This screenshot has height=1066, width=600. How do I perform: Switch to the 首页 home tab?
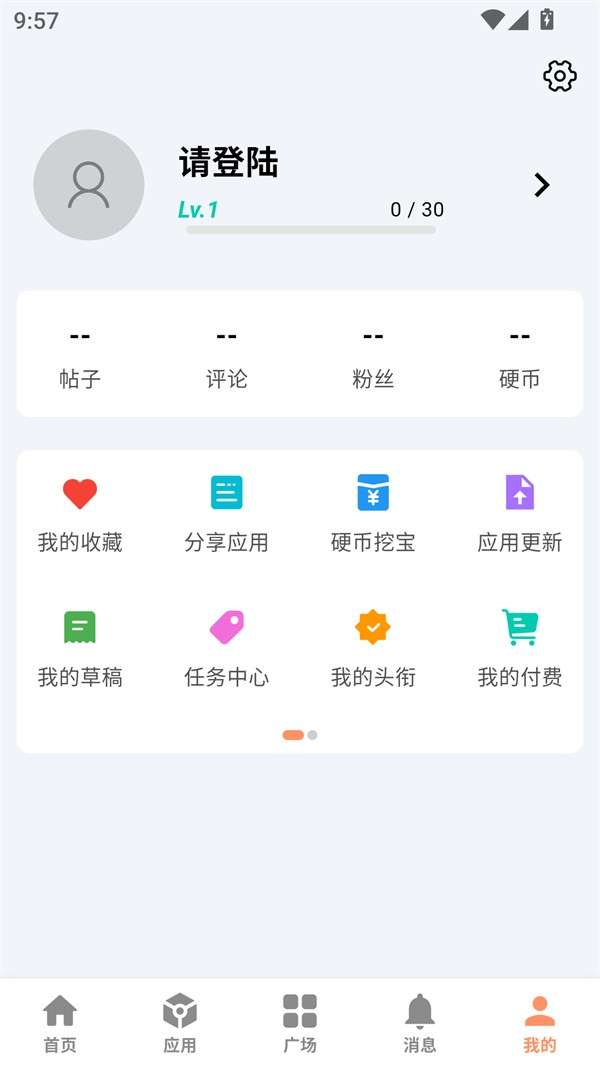coord(60,1023)
